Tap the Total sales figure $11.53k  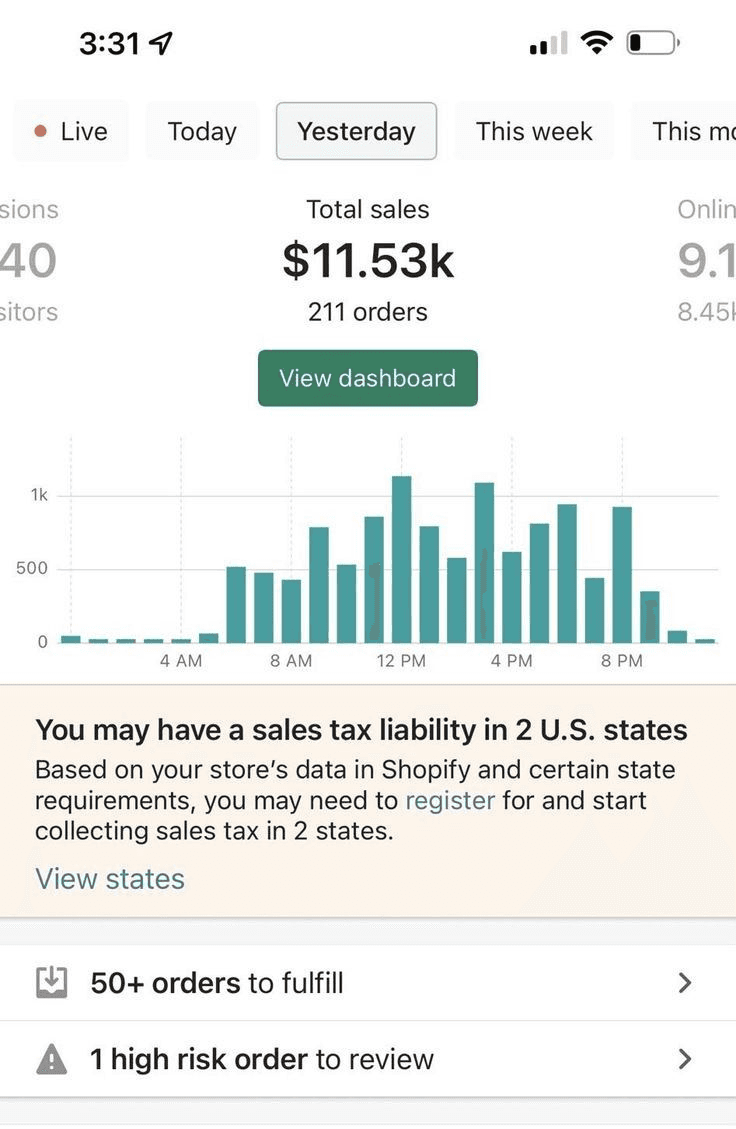[x=367, y=259]
